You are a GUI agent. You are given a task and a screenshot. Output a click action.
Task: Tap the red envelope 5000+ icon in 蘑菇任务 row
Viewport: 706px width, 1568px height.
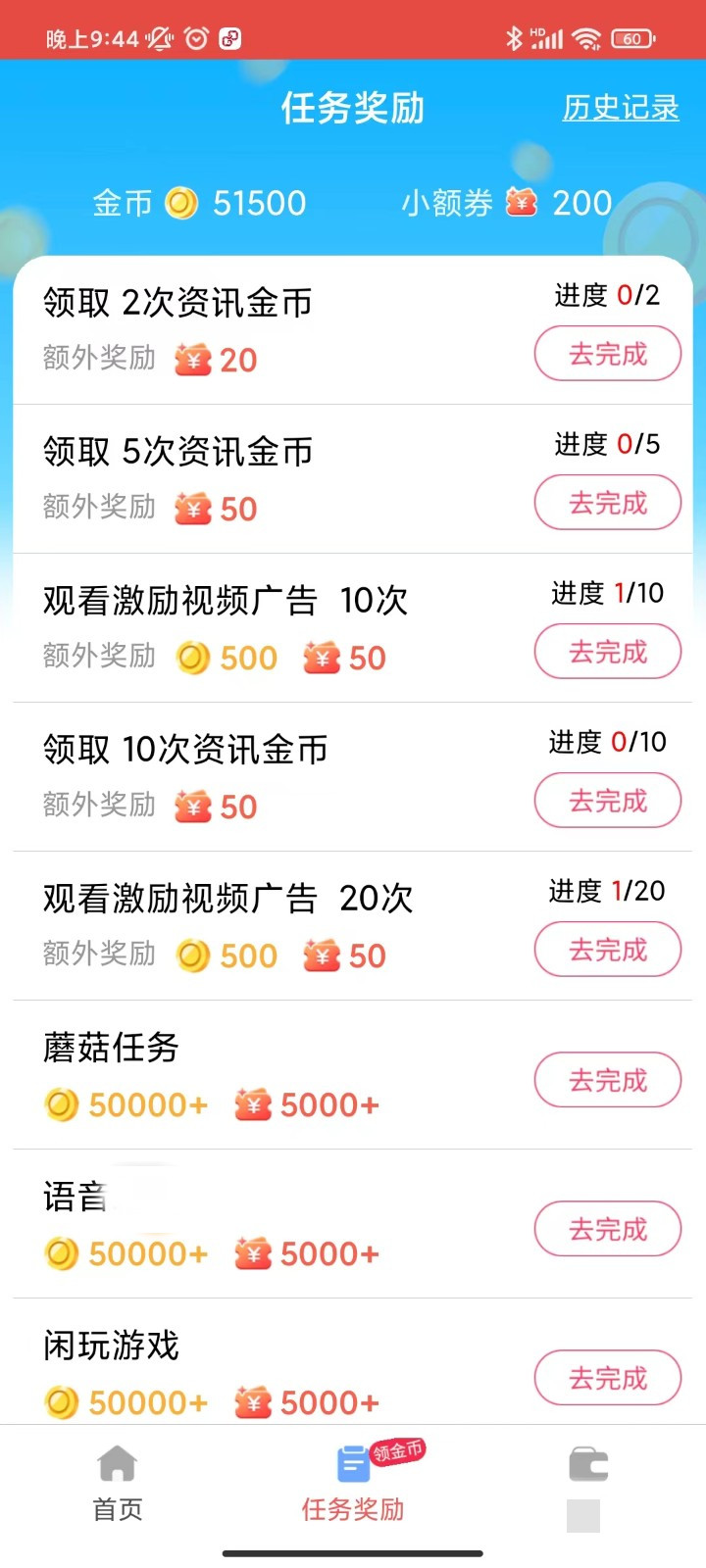point(253,1103)
